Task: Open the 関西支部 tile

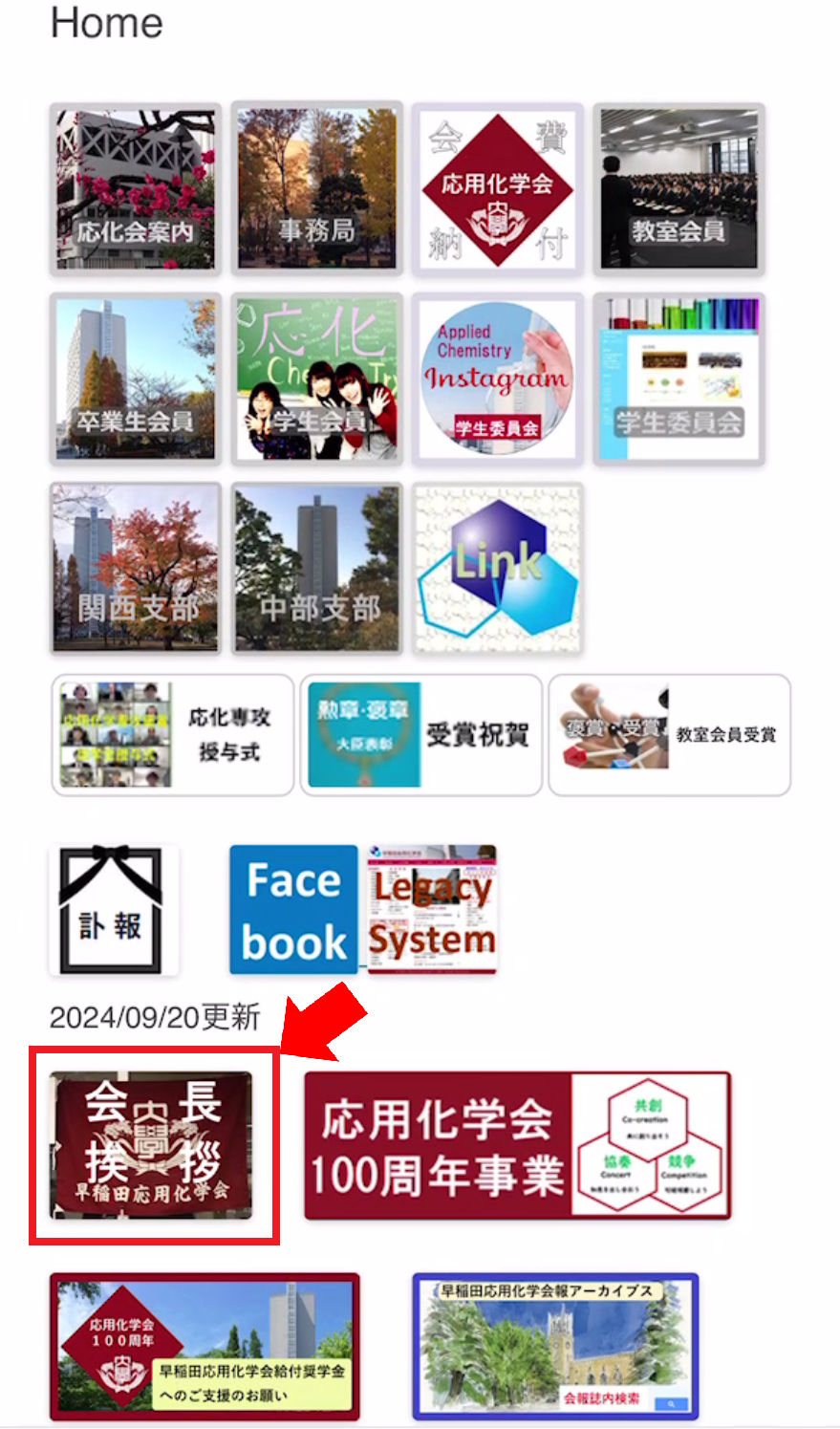Action: (x=135, y=568)
